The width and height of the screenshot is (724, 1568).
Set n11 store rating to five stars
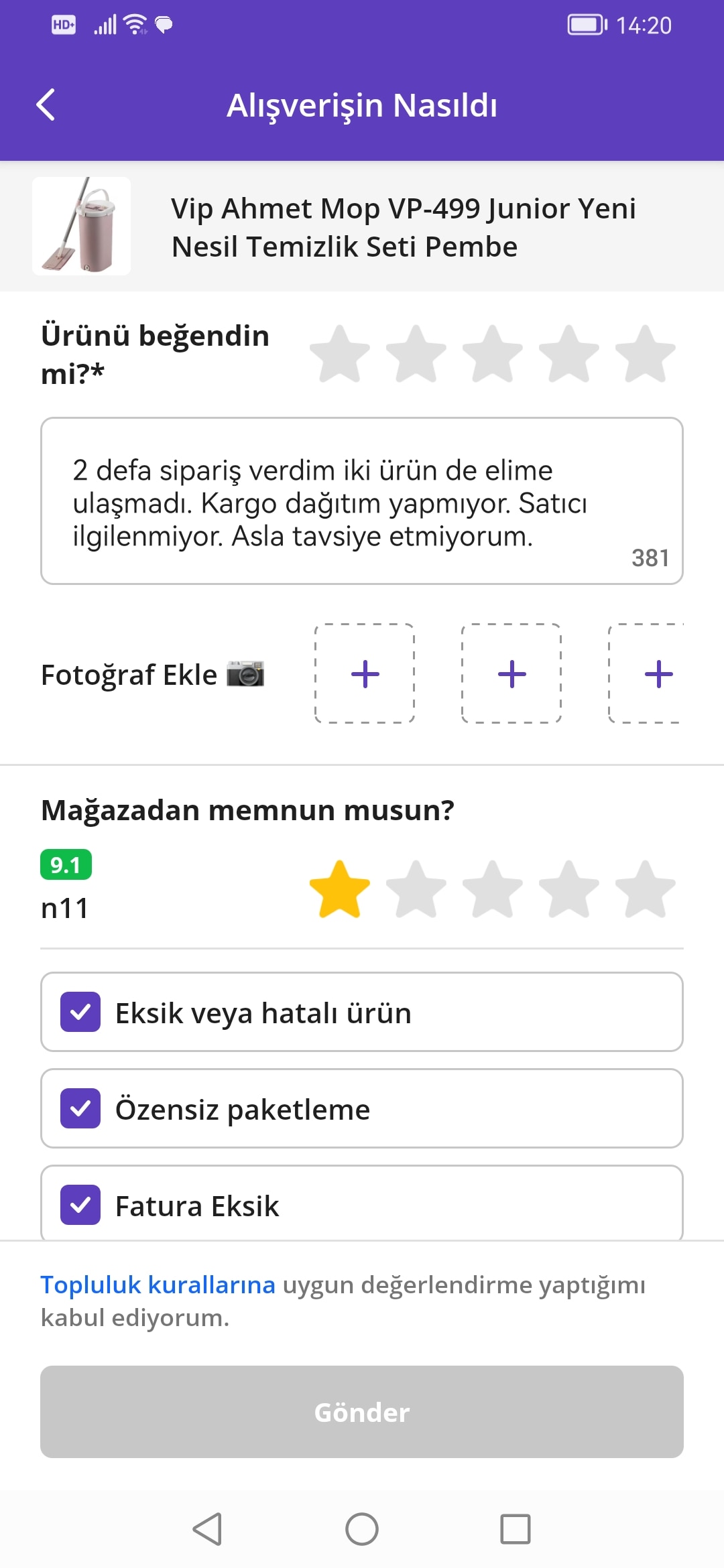(x=645, y=890)
